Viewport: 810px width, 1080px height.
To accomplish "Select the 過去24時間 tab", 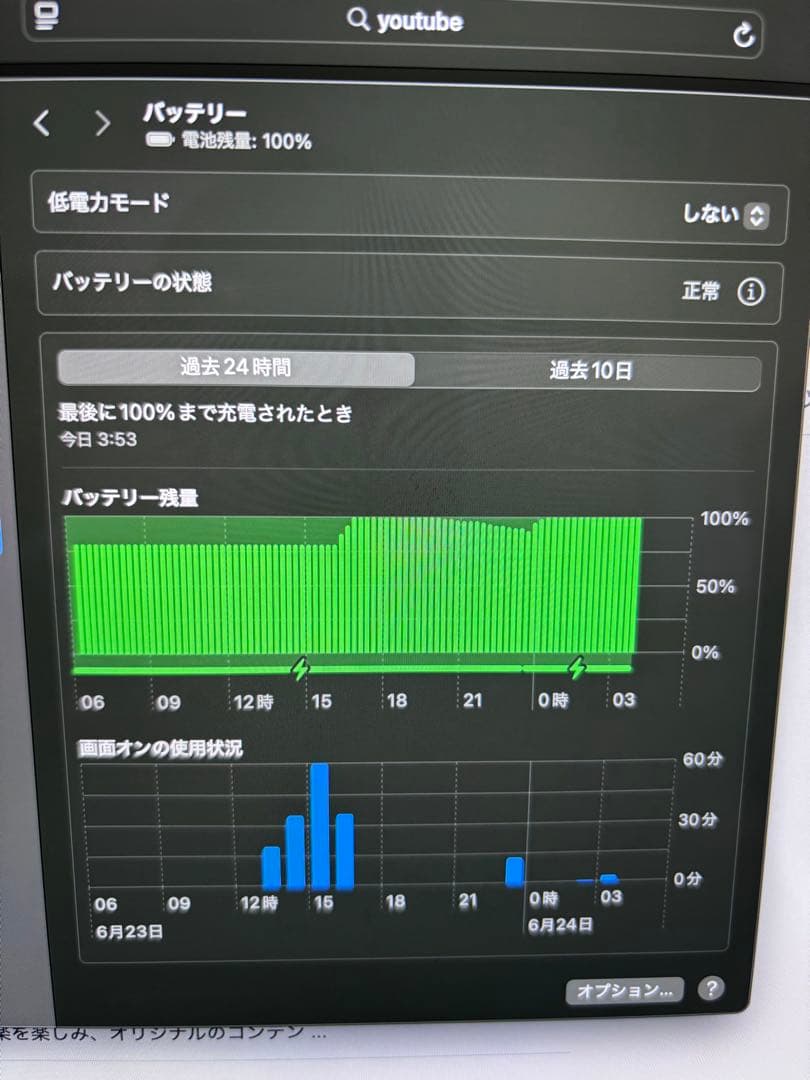I will [x=237, y=368].
